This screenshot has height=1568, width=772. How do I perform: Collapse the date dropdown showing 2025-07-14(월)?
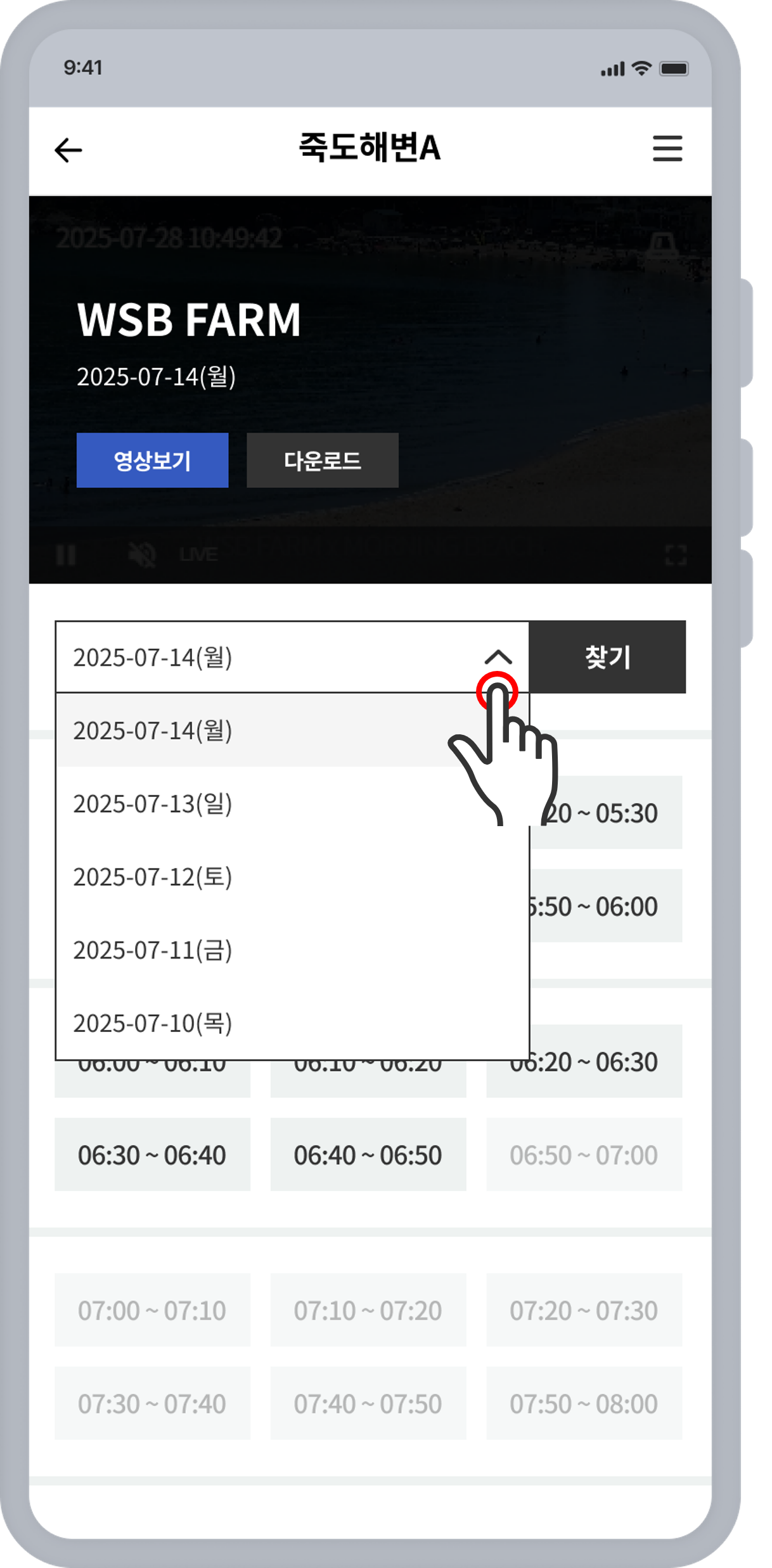[x=292, y=657]
